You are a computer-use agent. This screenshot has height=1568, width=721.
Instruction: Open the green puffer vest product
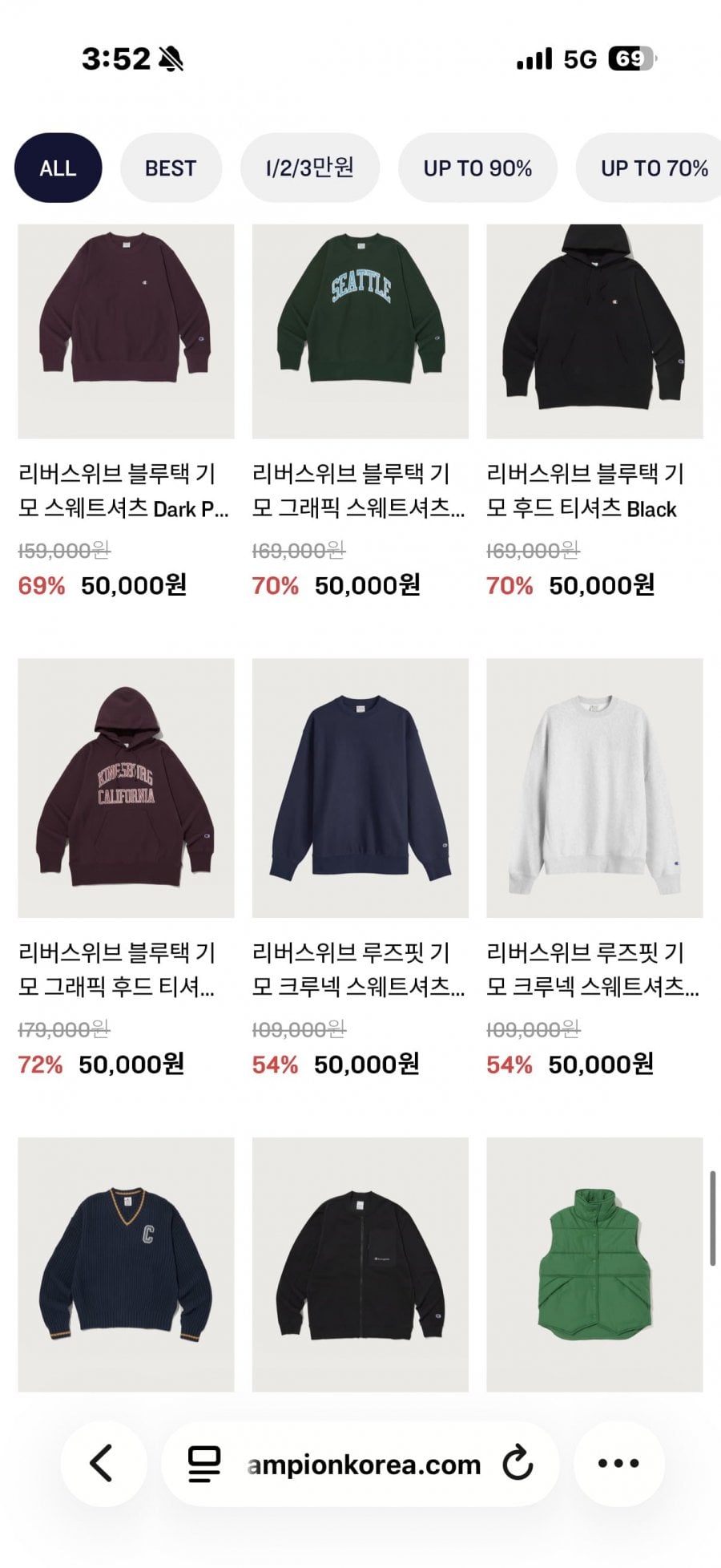click(594, 1264)
